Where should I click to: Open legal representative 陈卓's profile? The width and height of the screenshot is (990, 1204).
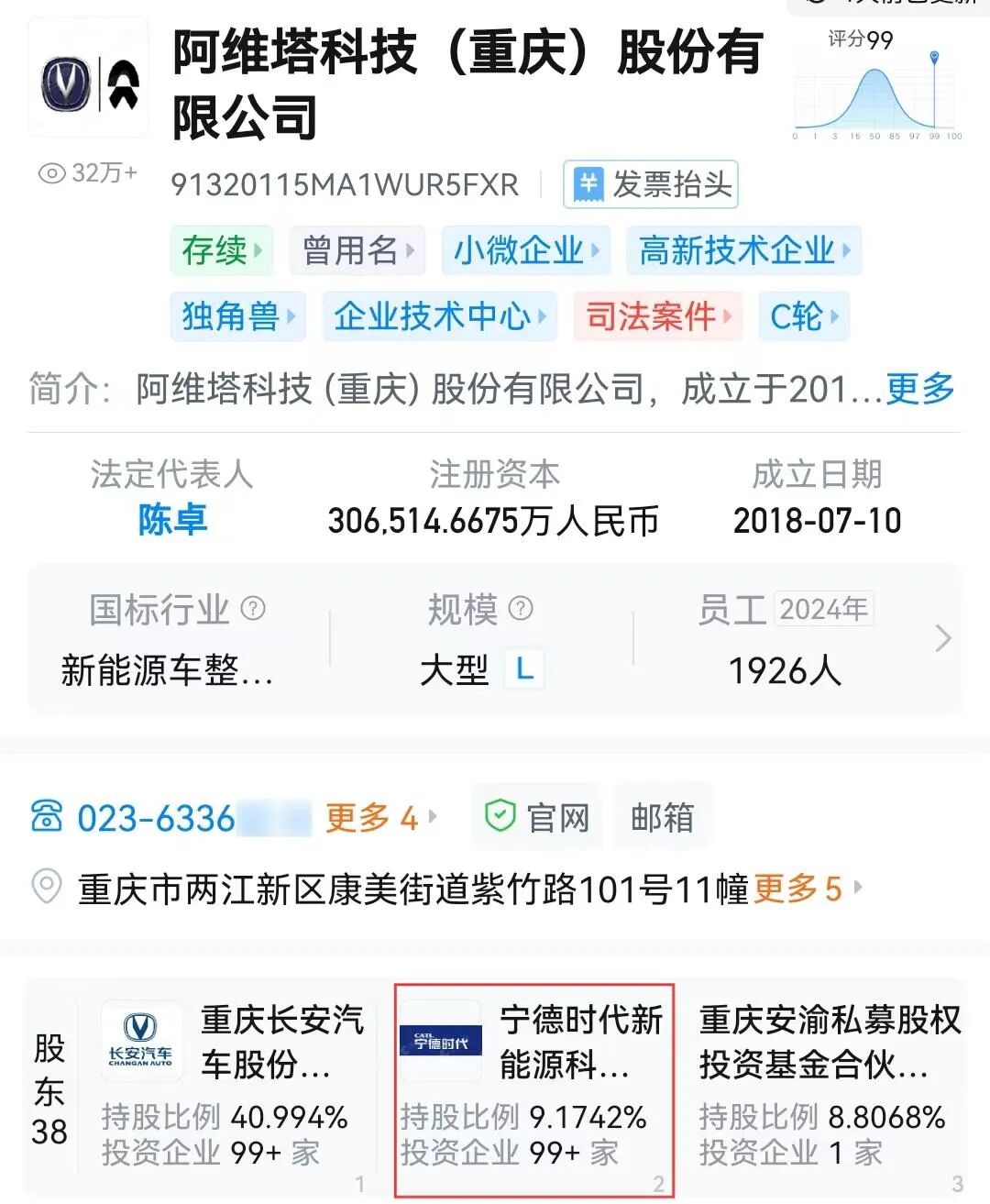[x=172, y=520]
